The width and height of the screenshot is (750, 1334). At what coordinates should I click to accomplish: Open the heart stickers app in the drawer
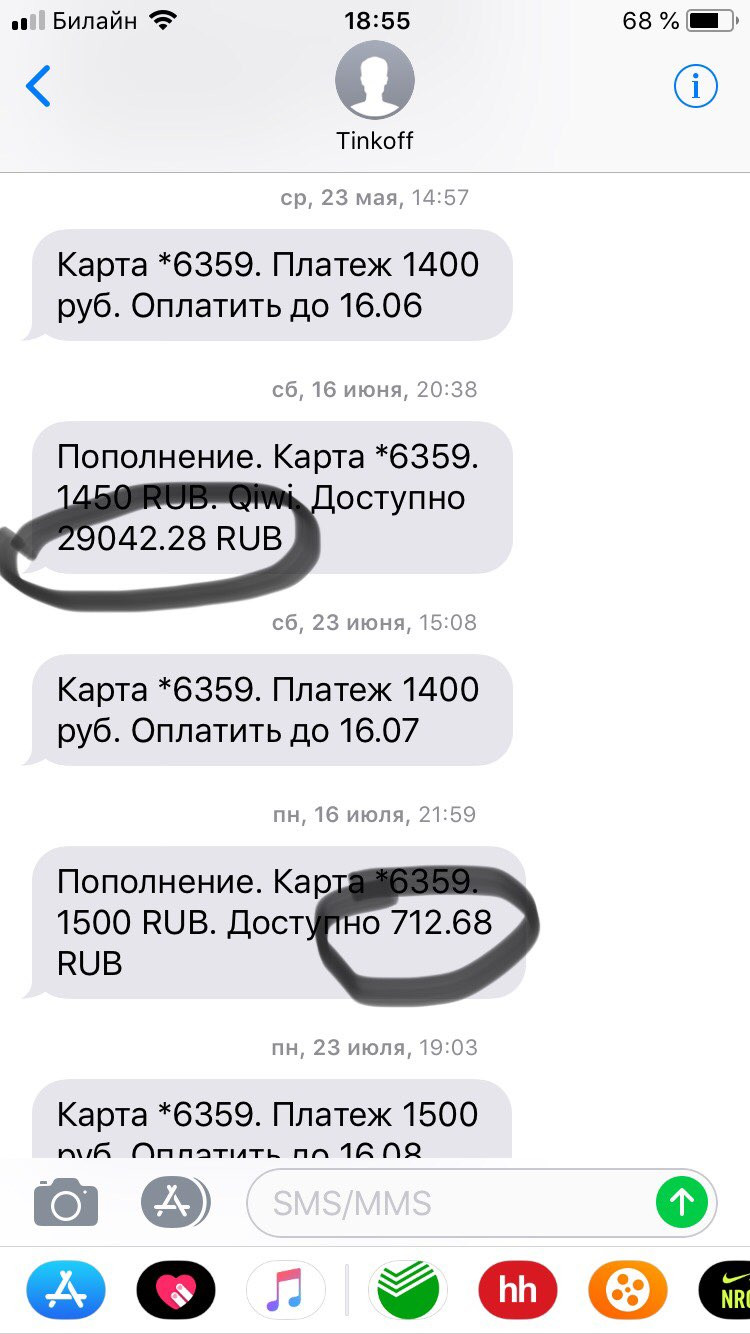[176, 1289]
